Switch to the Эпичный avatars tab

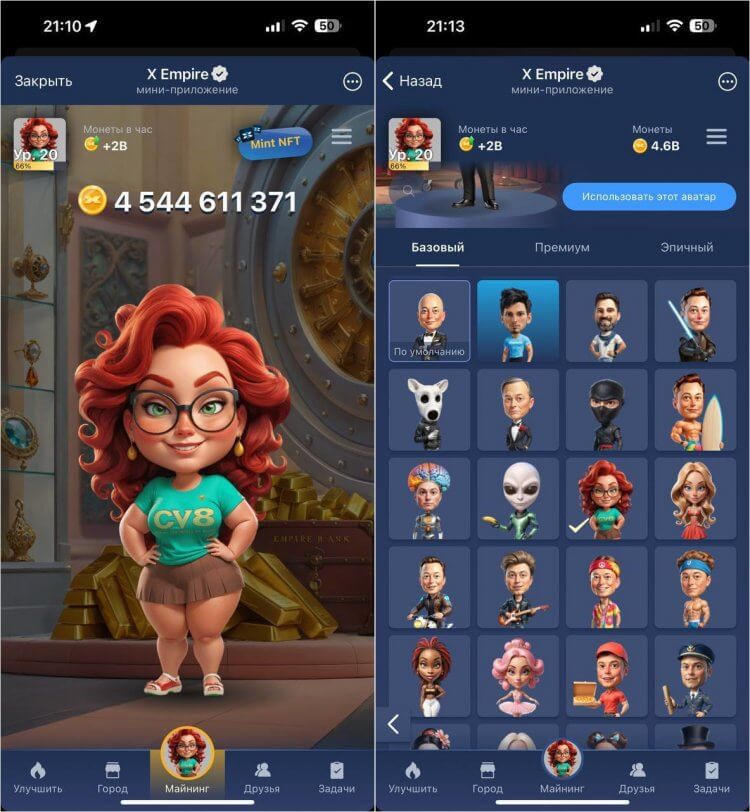[x=686, y=247]
